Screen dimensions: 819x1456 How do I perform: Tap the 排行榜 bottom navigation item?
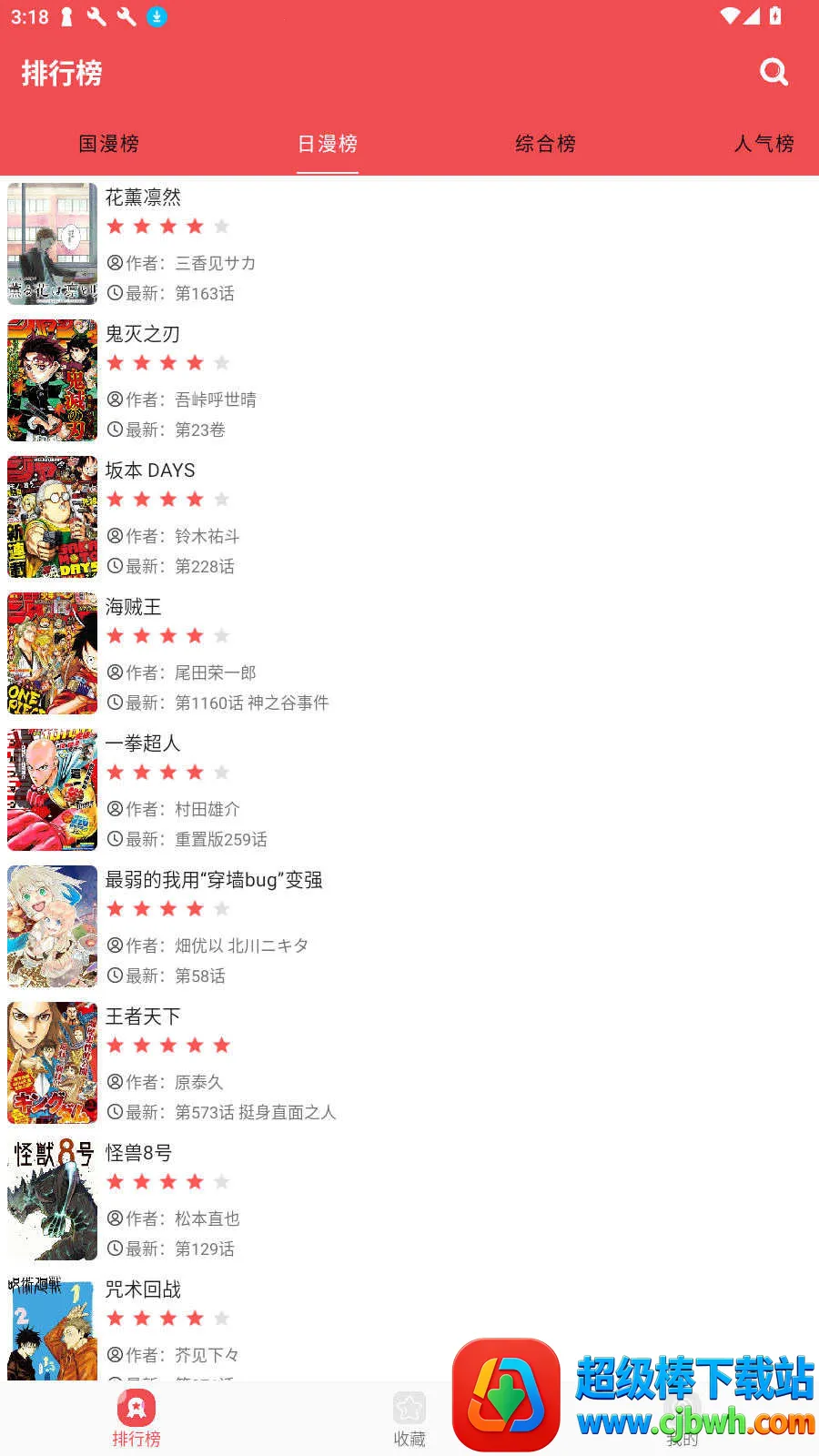(x=136, y=1420)
